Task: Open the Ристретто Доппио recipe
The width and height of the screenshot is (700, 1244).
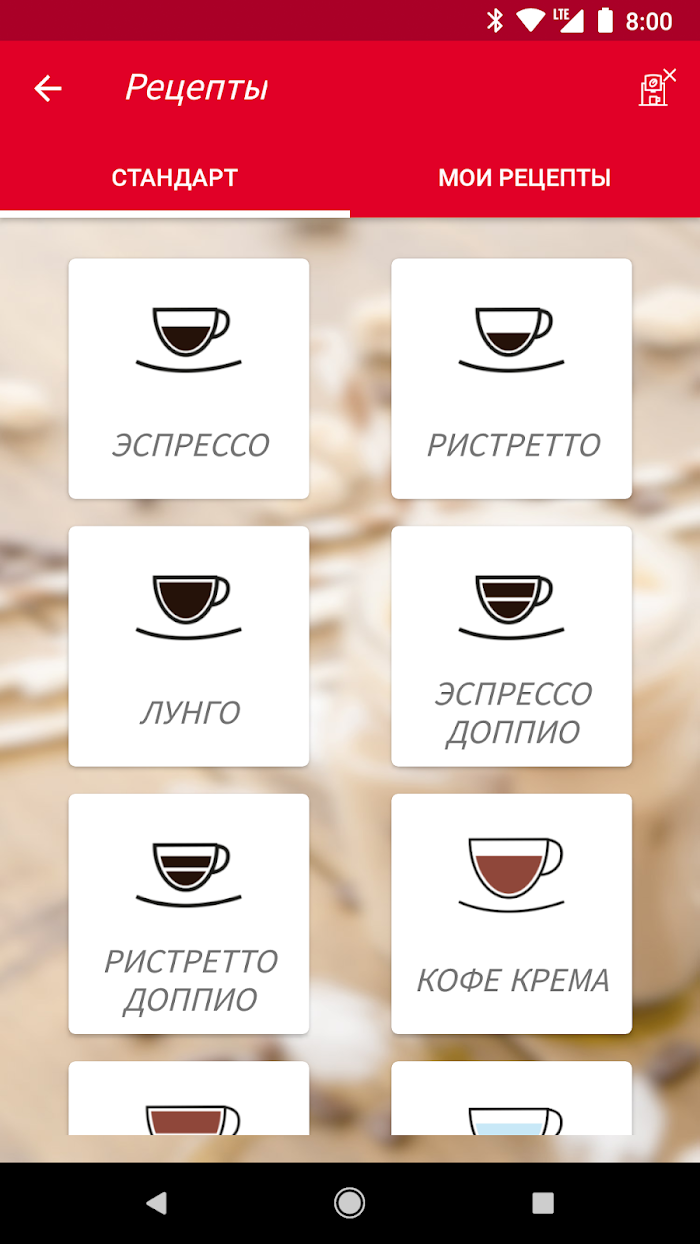Action: pyautogui.click(x=189, y=914)
